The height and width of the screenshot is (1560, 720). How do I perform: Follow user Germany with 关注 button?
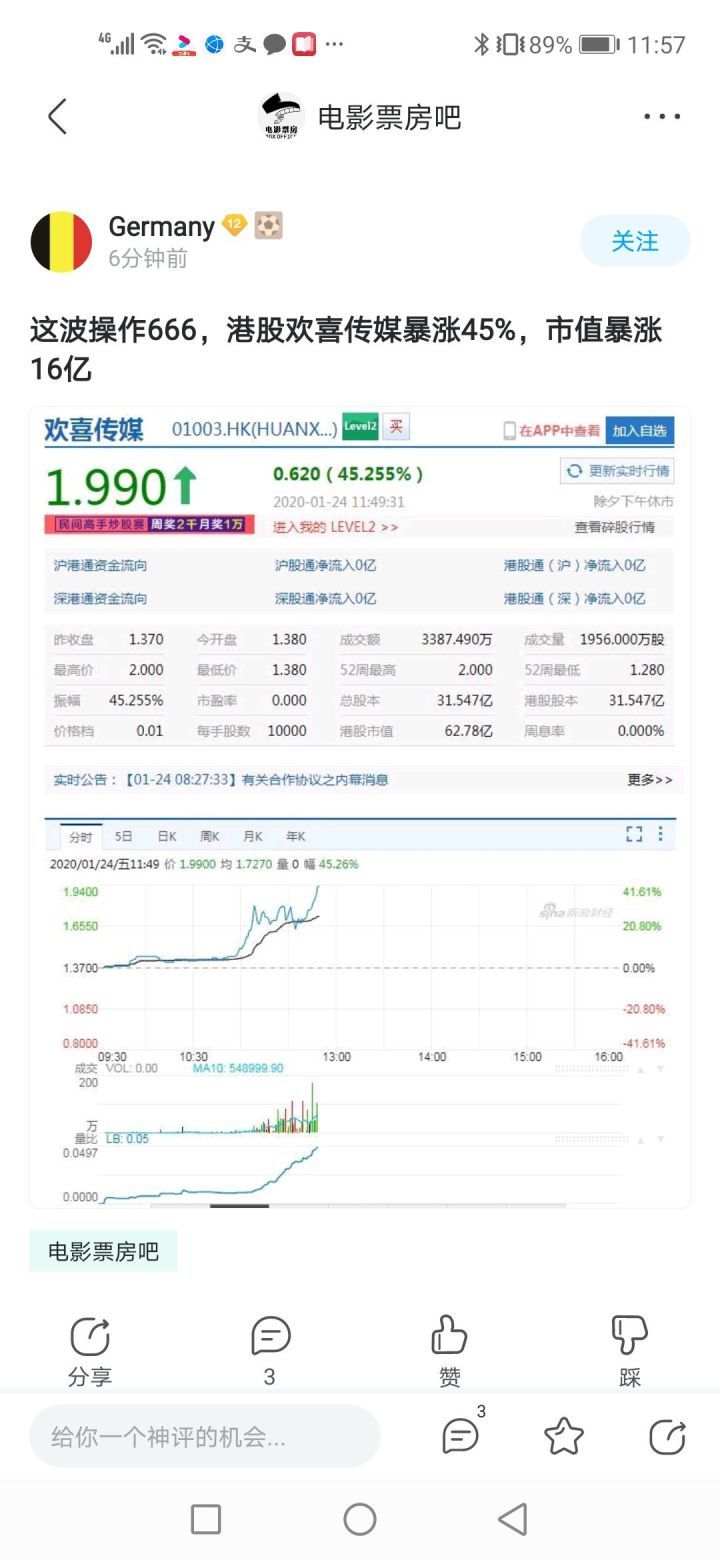[x=635, y=241]
